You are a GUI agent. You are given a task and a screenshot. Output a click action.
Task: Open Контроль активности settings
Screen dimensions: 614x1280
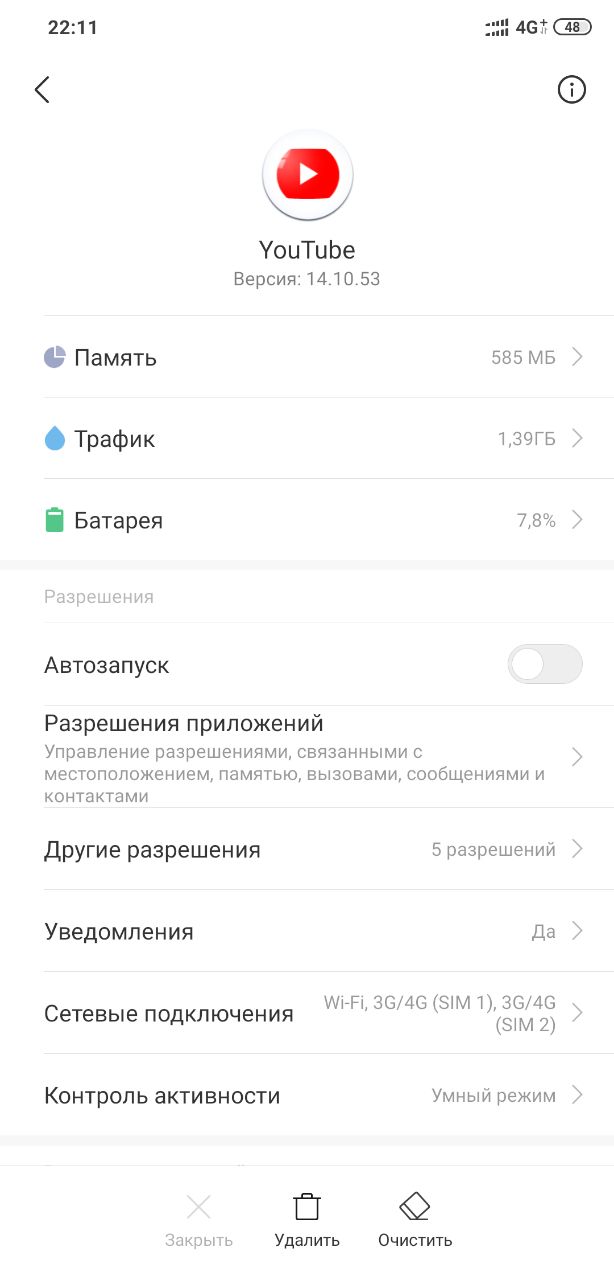pos(307,1095)
